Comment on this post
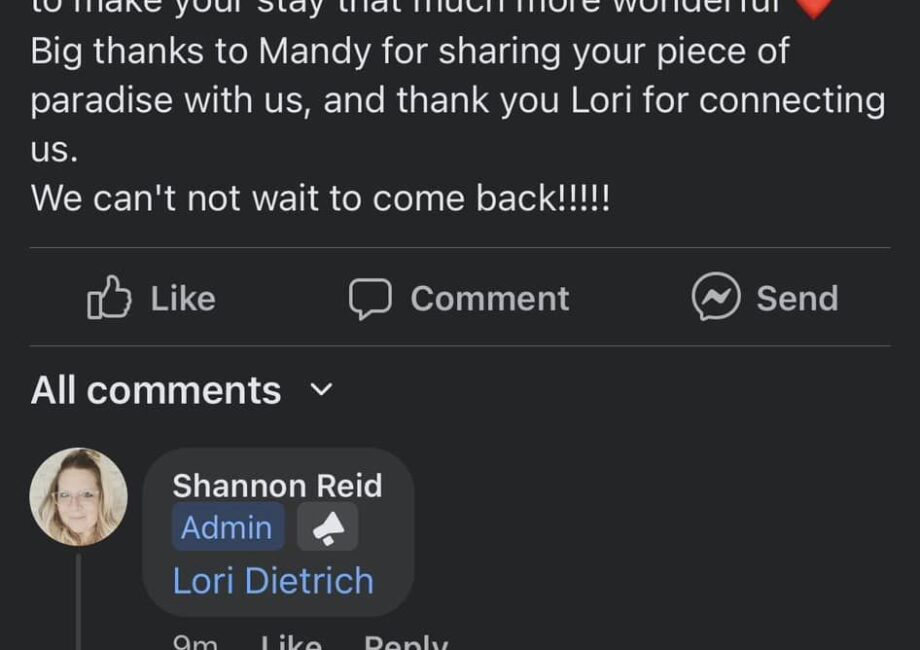This screenshot has width=920, height=650. [459, 298]
